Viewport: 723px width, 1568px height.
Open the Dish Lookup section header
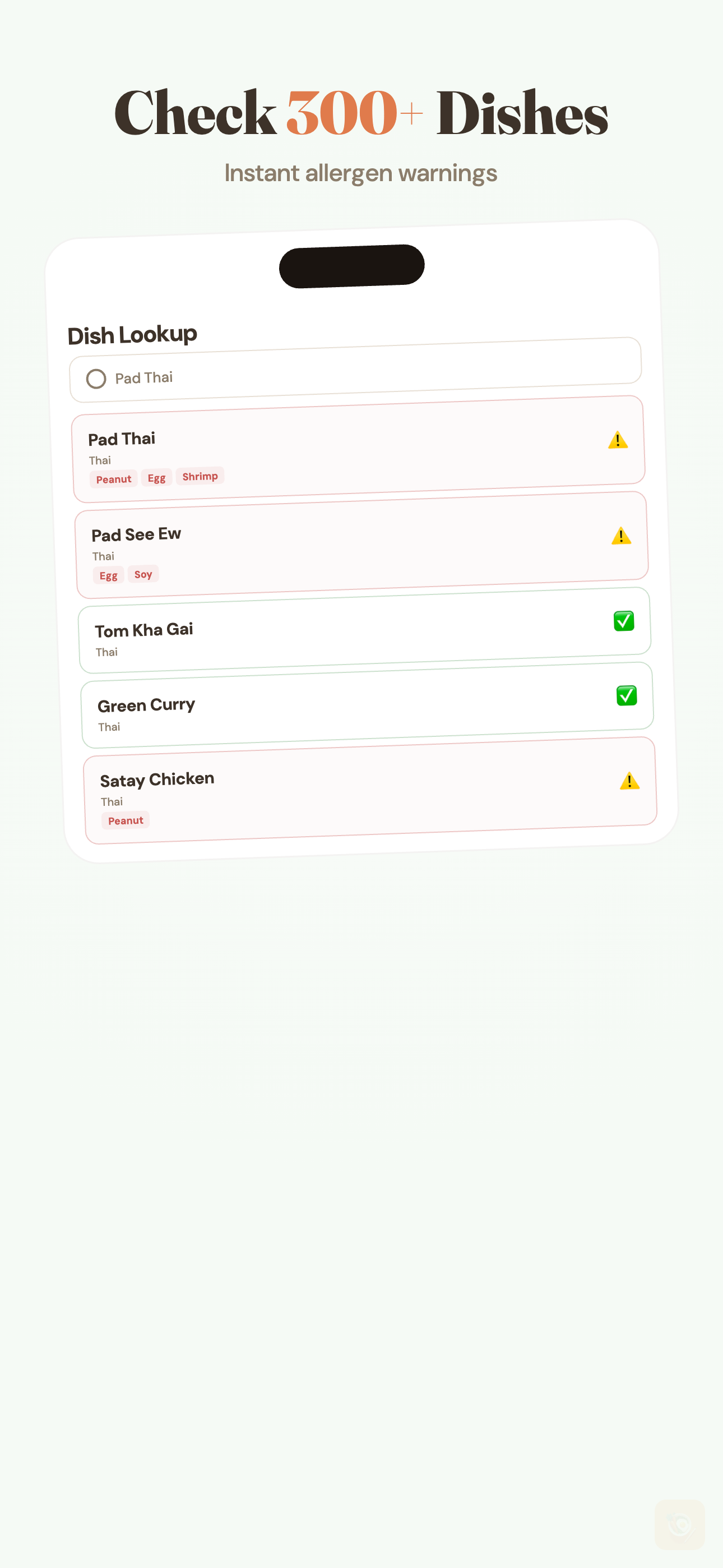point(132,334)
